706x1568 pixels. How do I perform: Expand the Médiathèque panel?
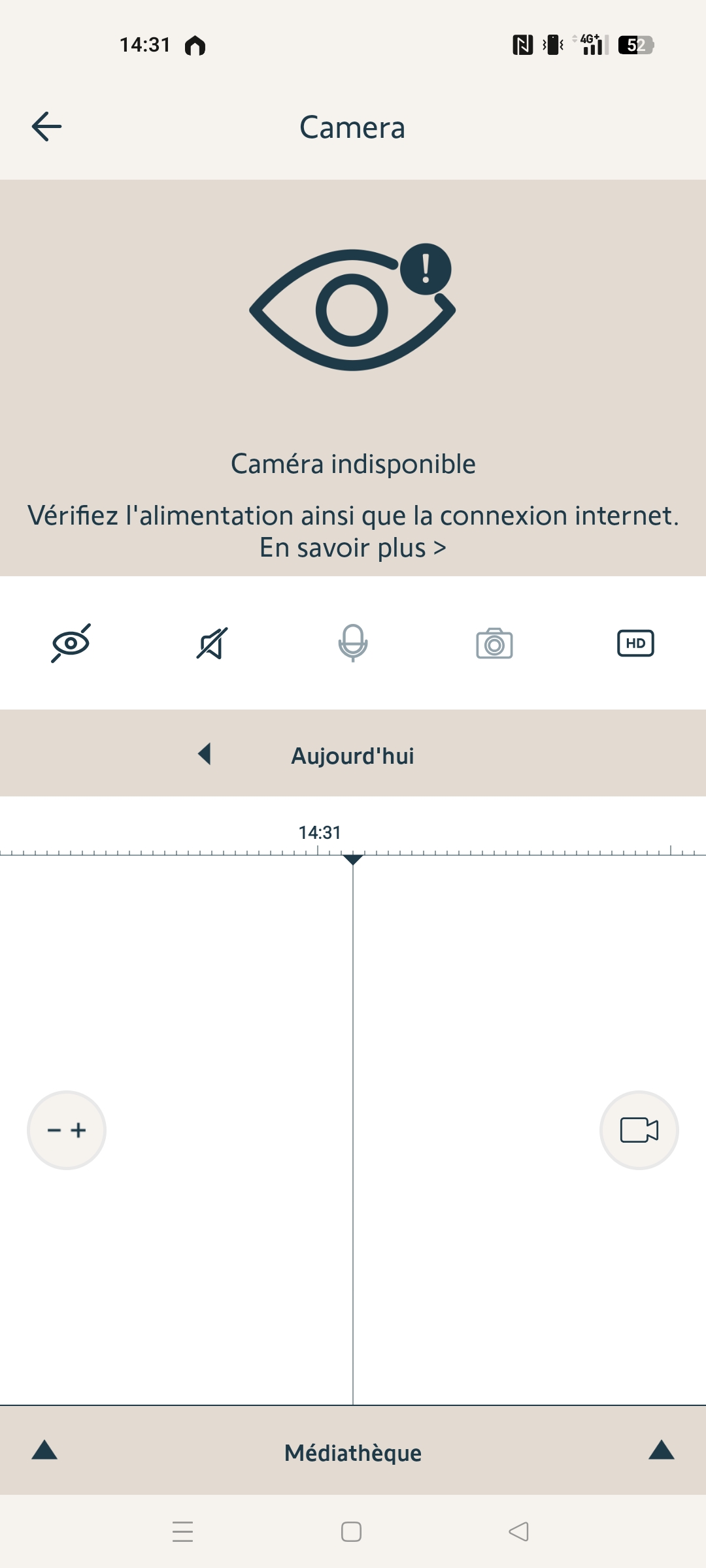tap(353, 1453)
